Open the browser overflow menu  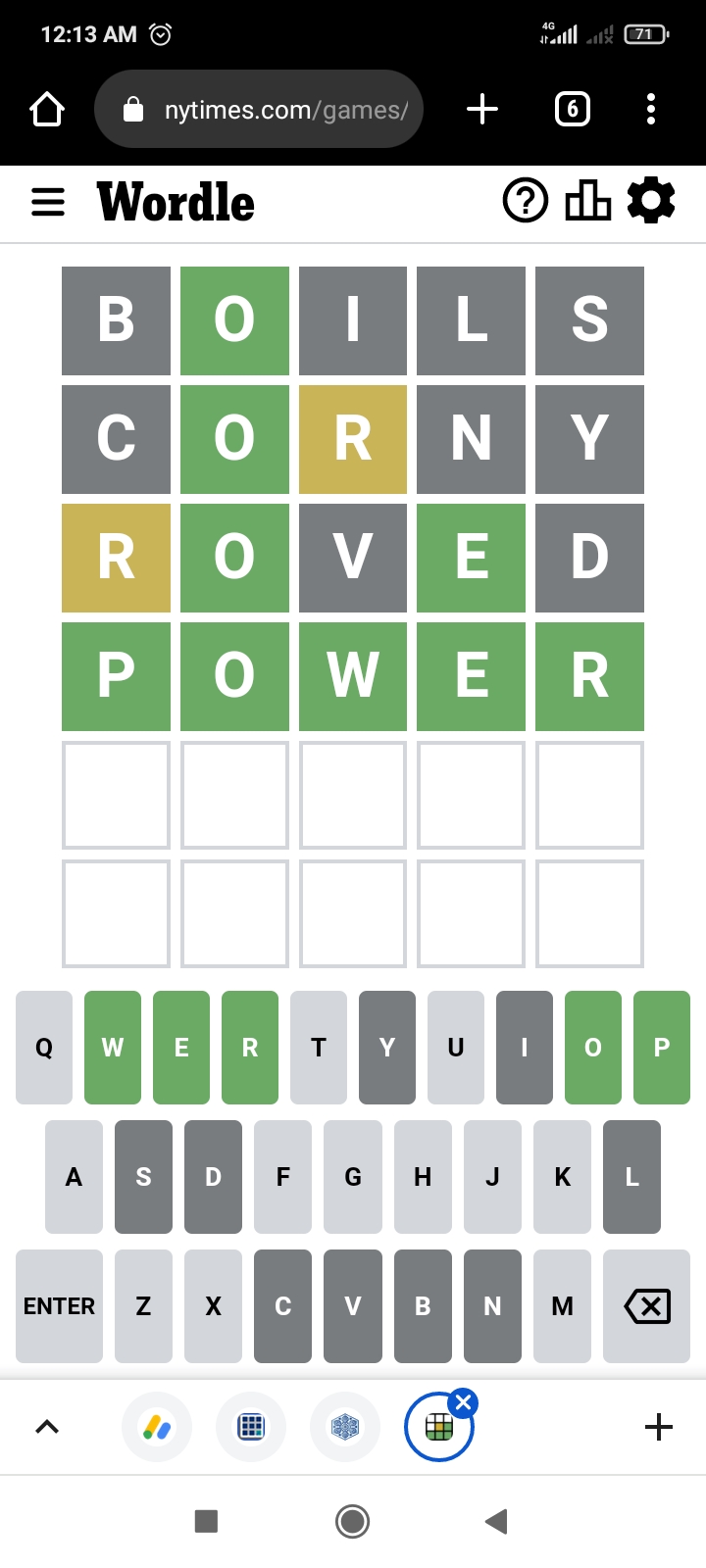pyautogui.click(x=651, y=109)
